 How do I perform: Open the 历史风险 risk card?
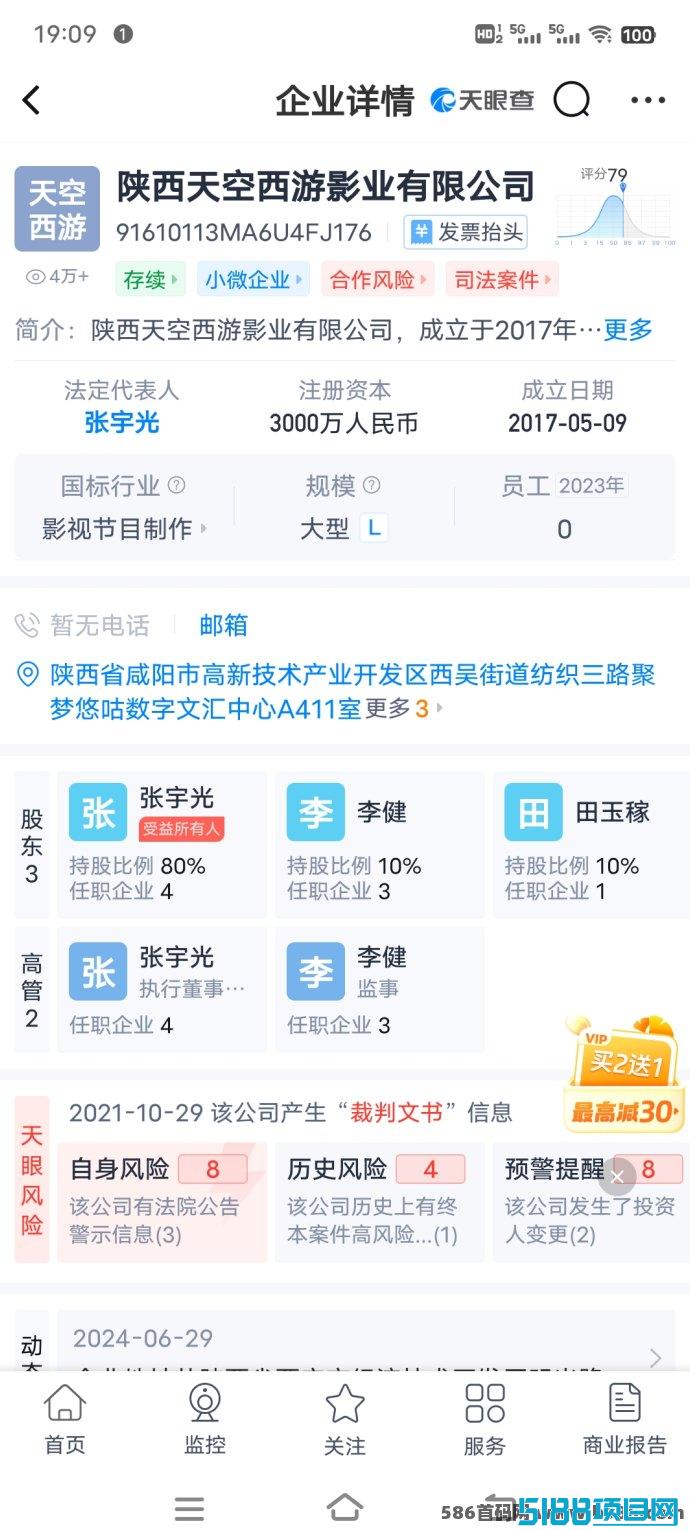point(379,1203)
